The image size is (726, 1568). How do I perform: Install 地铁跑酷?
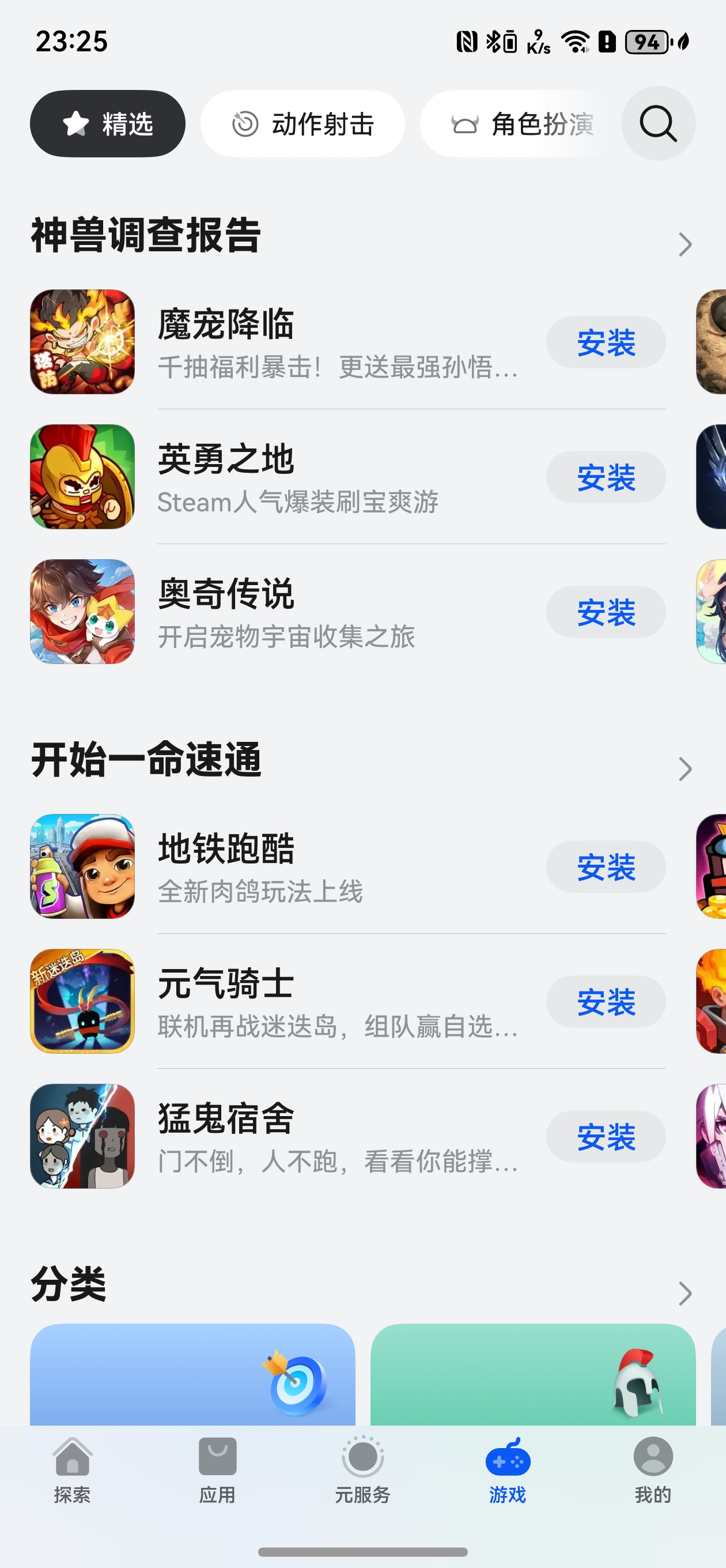click(605, 867)
